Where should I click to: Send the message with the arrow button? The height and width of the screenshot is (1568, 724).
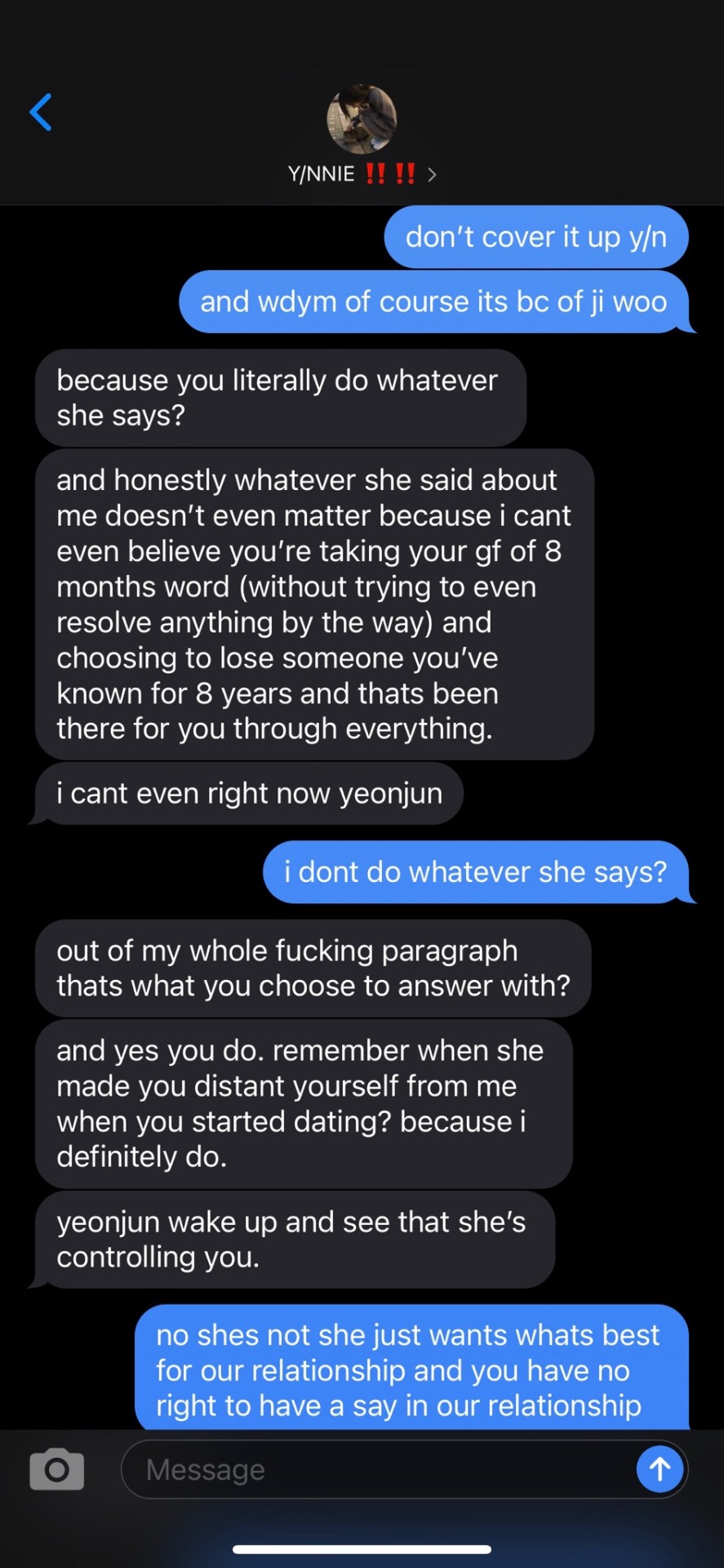tap(660, 1469)
